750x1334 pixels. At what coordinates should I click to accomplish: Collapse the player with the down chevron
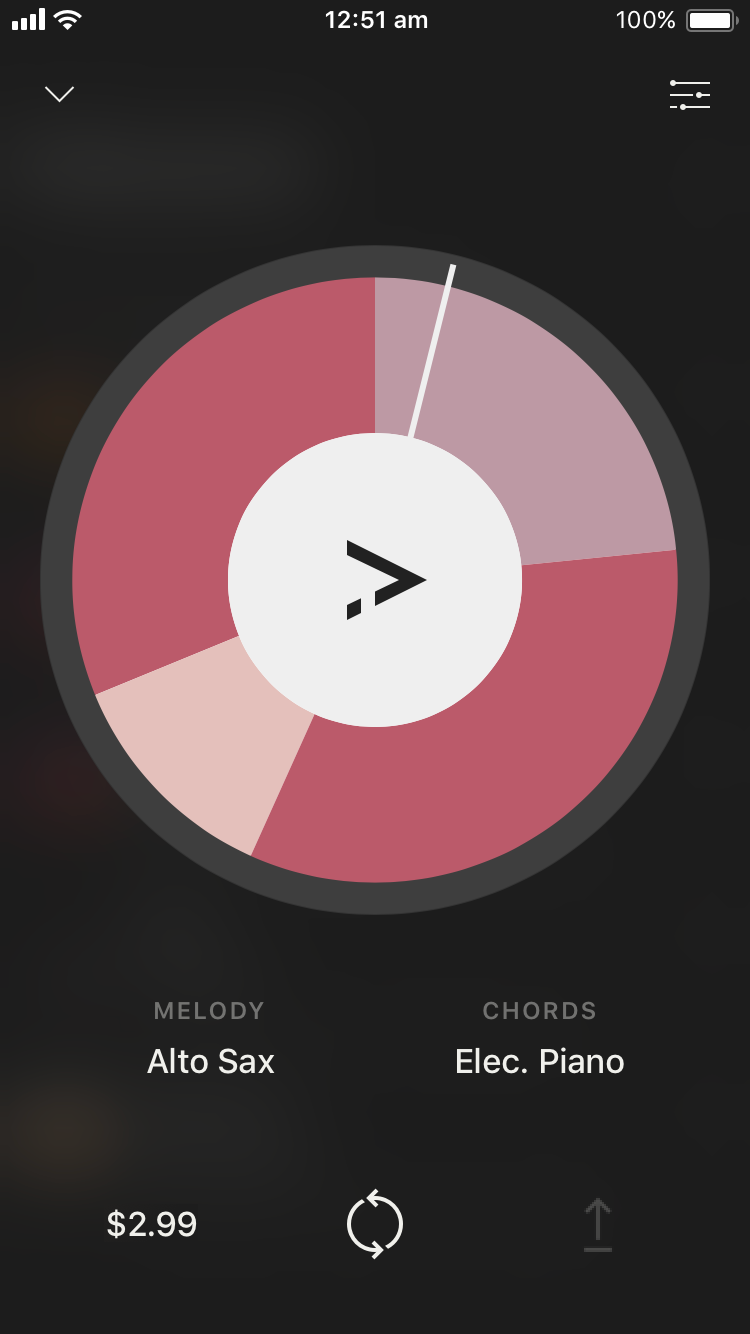pos(59,93)
